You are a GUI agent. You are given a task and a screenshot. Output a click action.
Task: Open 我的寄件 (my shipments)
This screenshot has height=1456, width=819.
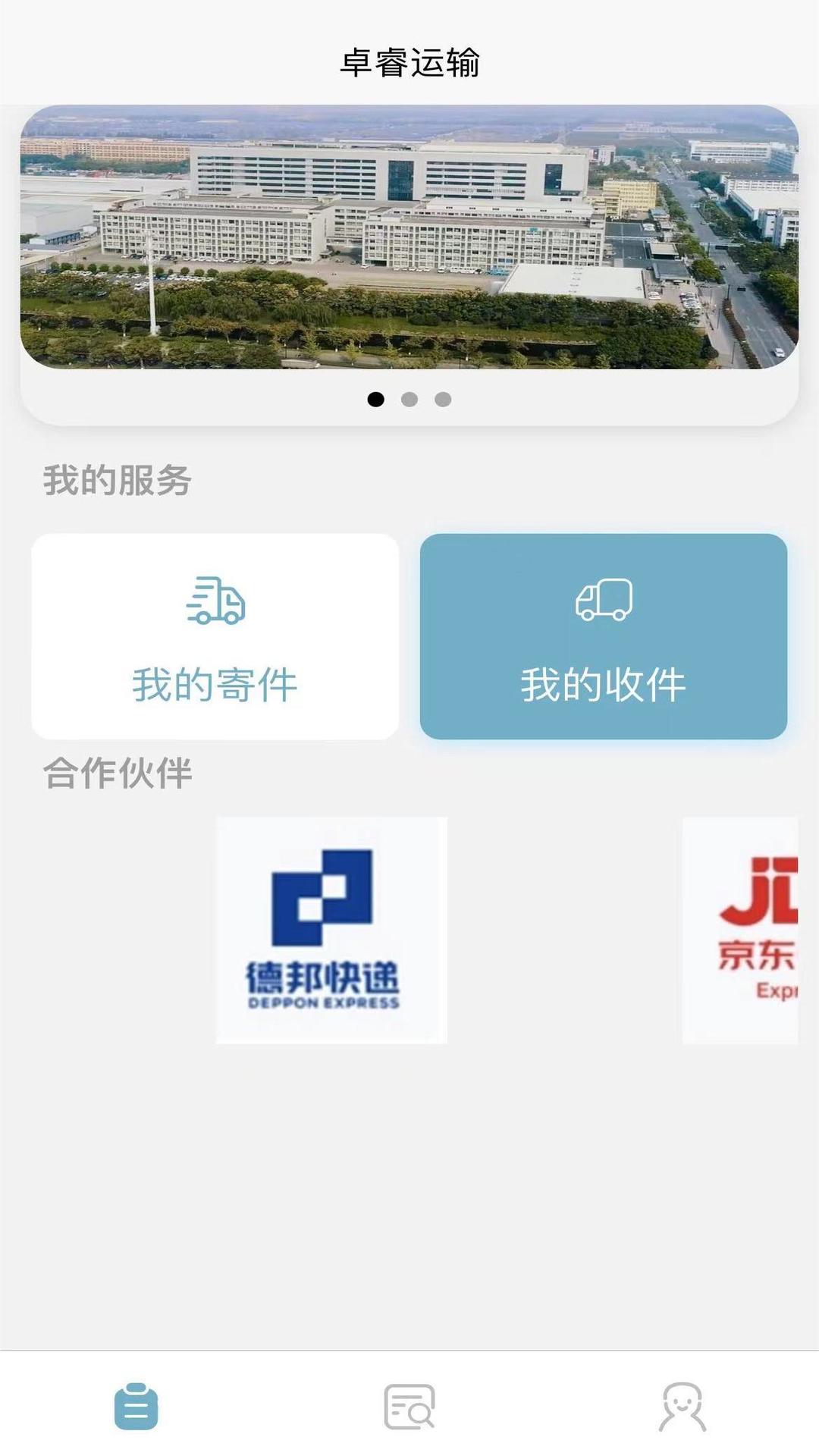coord(215,637)
